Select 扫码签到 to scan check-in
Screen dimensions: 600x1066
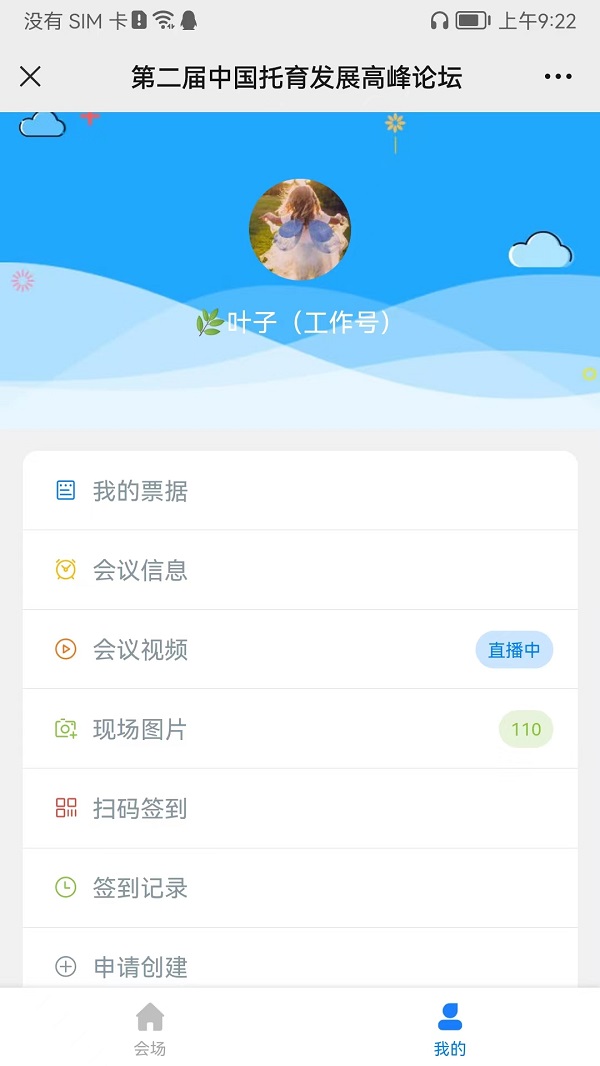click(x=300, y=808)
